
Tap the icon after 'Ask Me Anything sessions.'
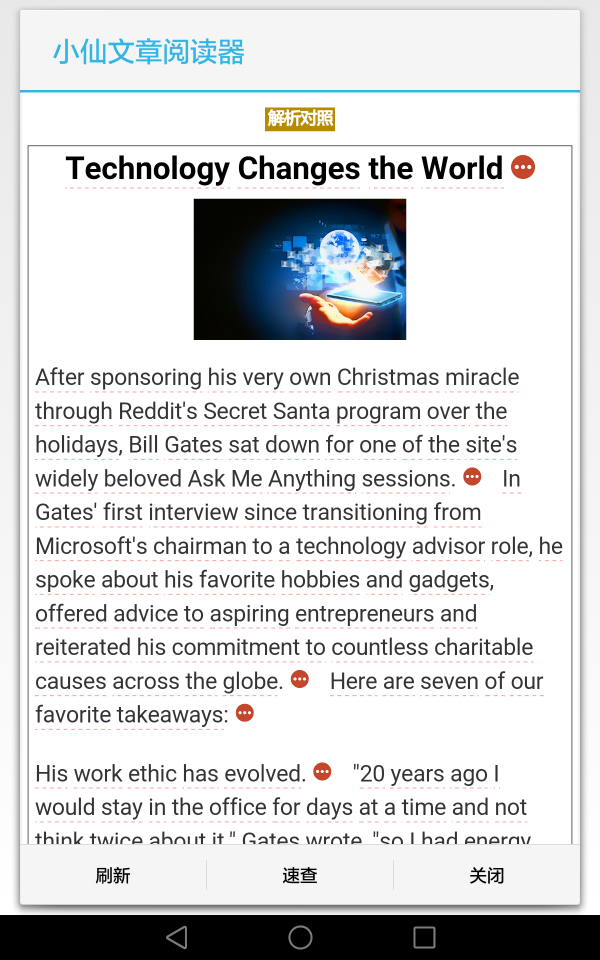tap(472, 477)
